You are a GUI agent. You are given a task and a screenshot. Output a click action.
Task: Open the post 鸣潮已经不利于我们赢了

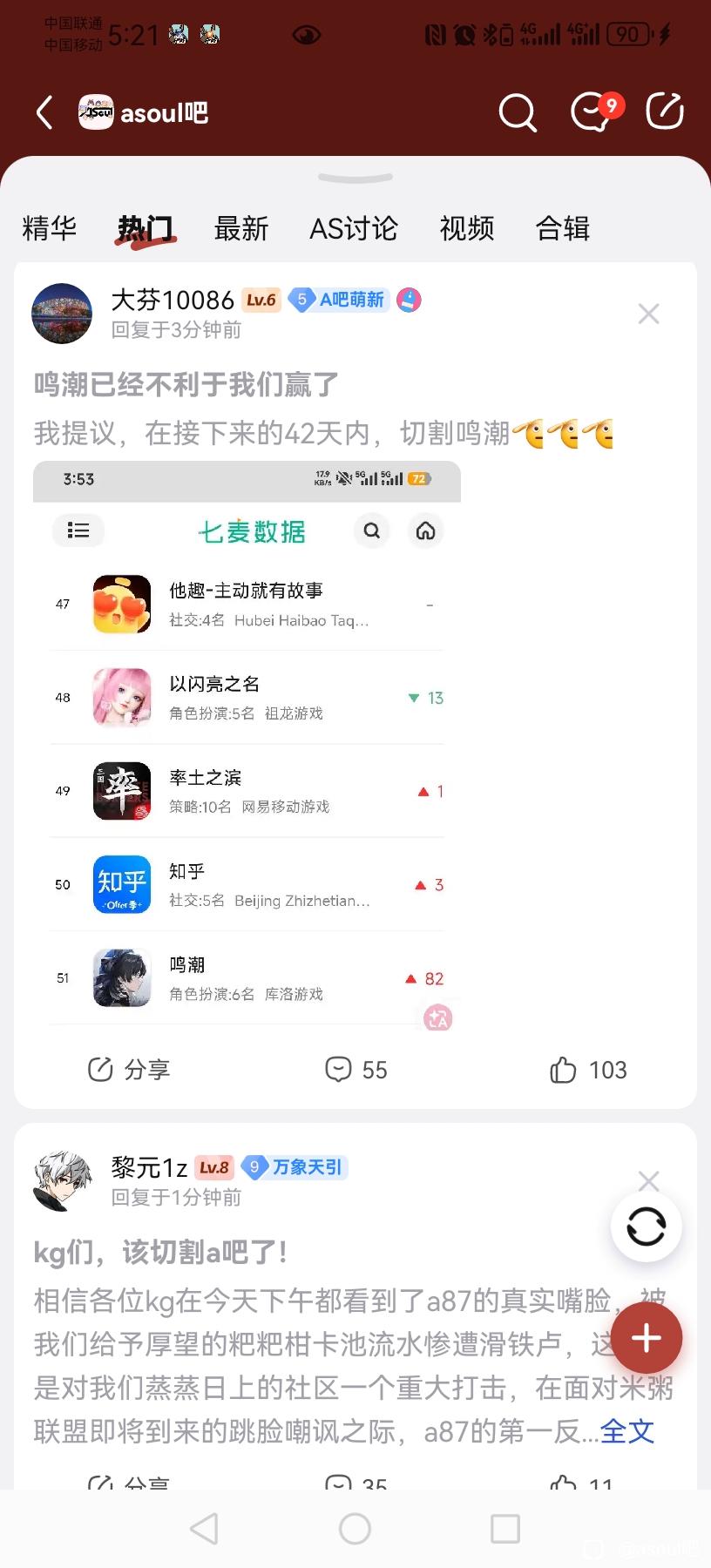(x=186, y=384)
